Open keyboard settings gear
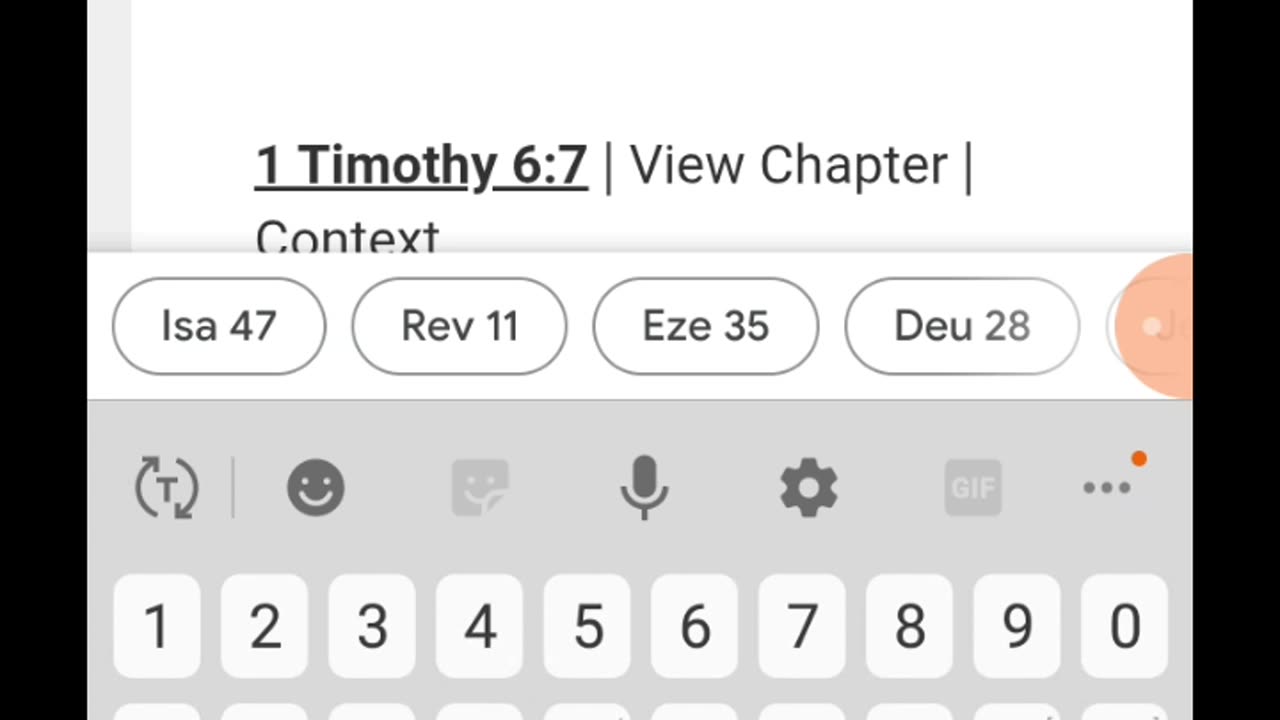Image resolution: width=1280 pixels, height=720 pixels. click(808, 488)
